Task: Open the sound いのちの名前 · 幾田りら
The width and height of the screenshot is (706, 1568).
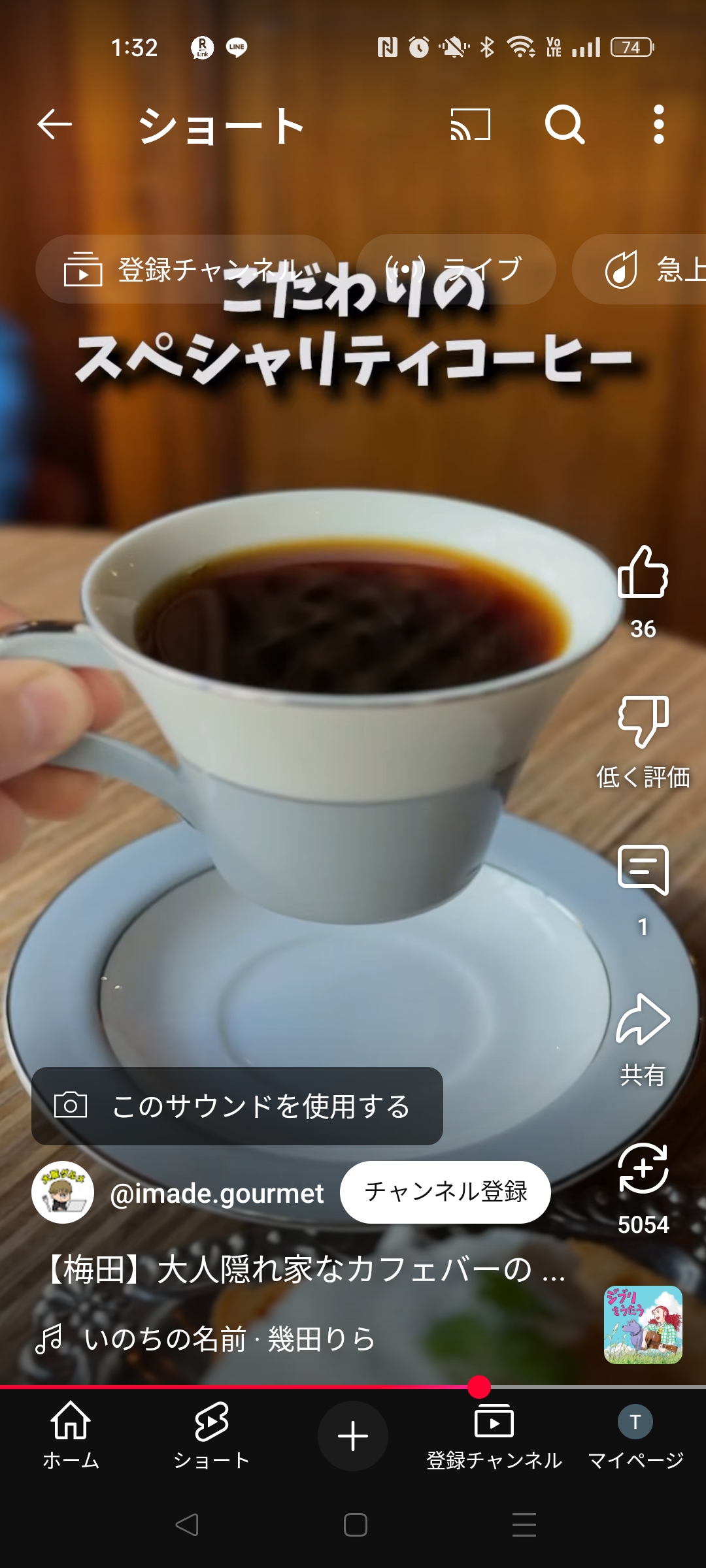Action: click(229, 1339)
